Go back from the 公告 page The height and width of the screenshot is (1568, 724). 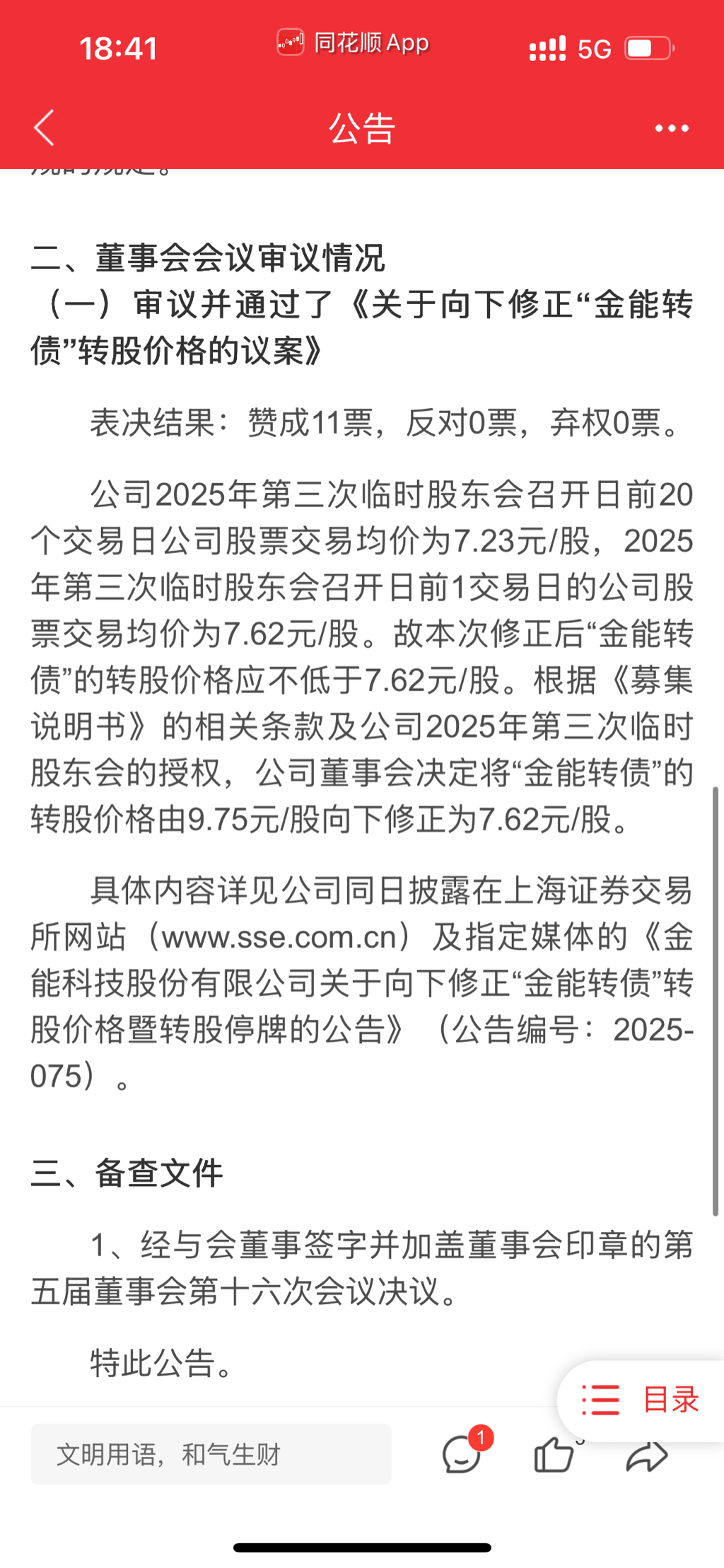(44, 128)
